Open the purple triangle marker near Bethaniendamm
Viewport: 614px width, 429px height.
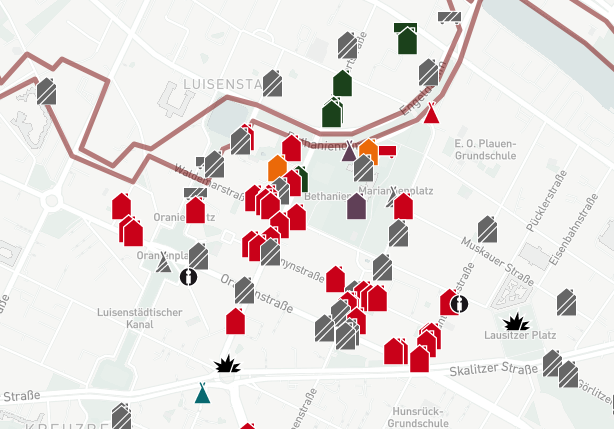349,154
